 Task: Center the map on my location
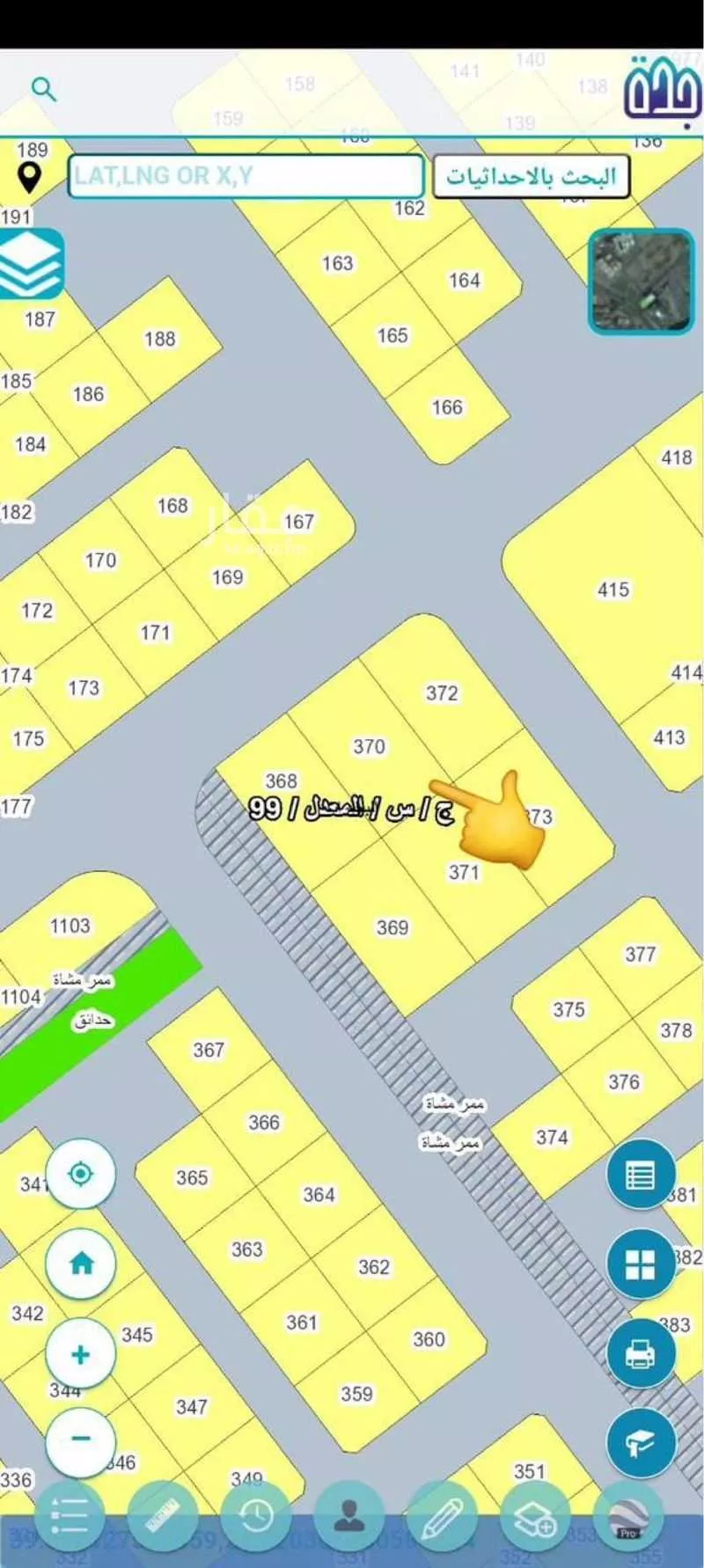[x=81, y=1174]
